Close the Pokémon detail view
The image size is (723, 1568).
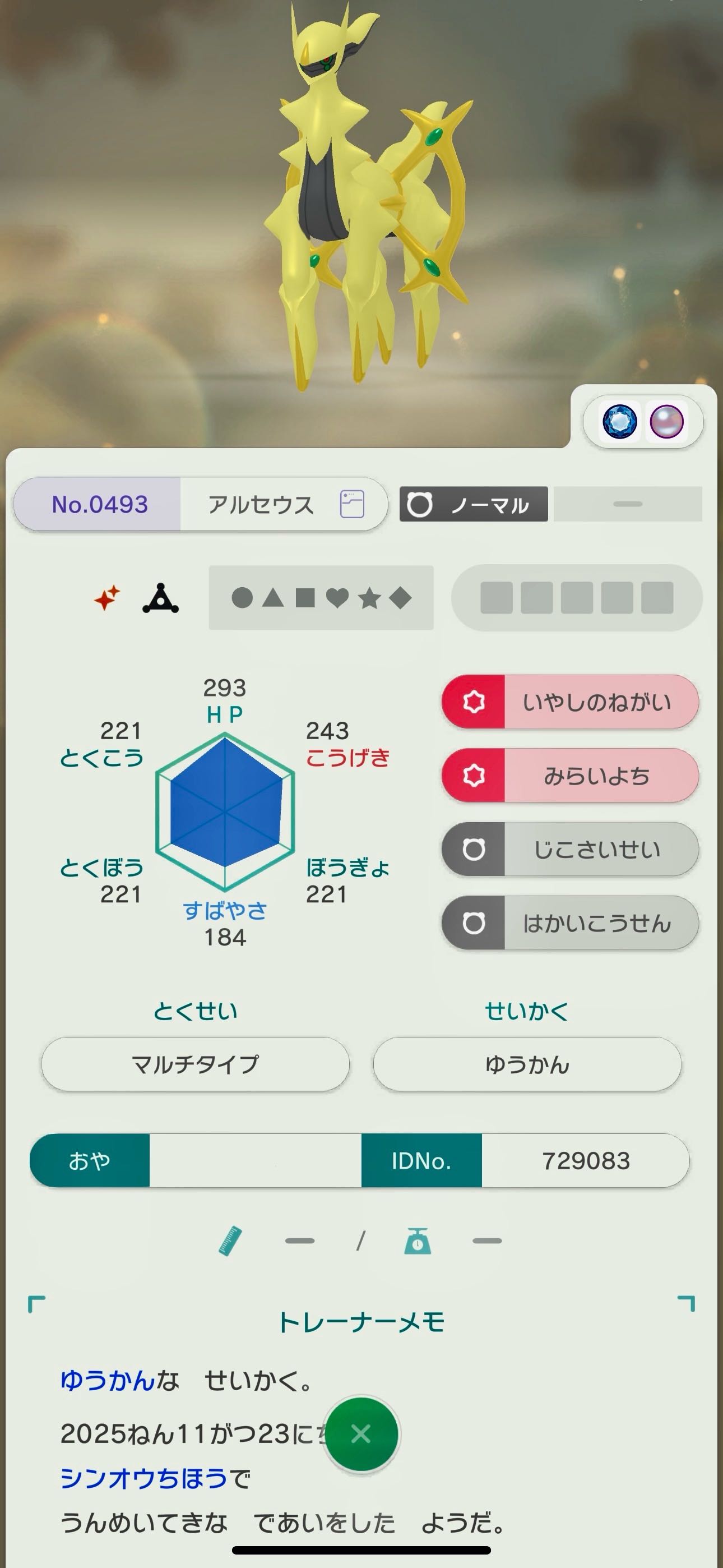361,1433
